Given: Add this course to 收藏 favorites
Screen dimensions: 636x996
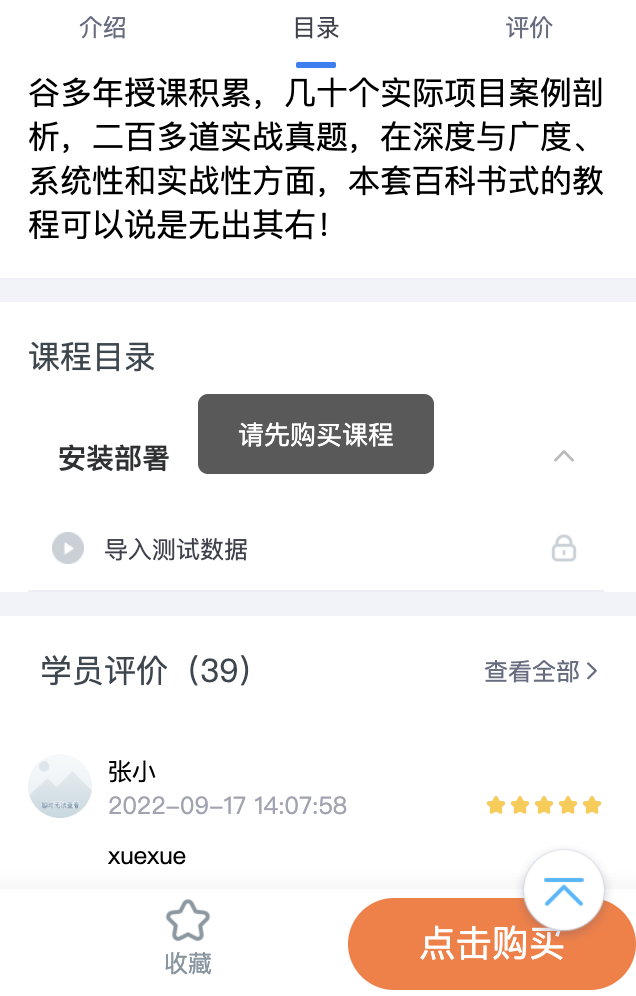Looking at the screenshot, I should tap(188, 938).
